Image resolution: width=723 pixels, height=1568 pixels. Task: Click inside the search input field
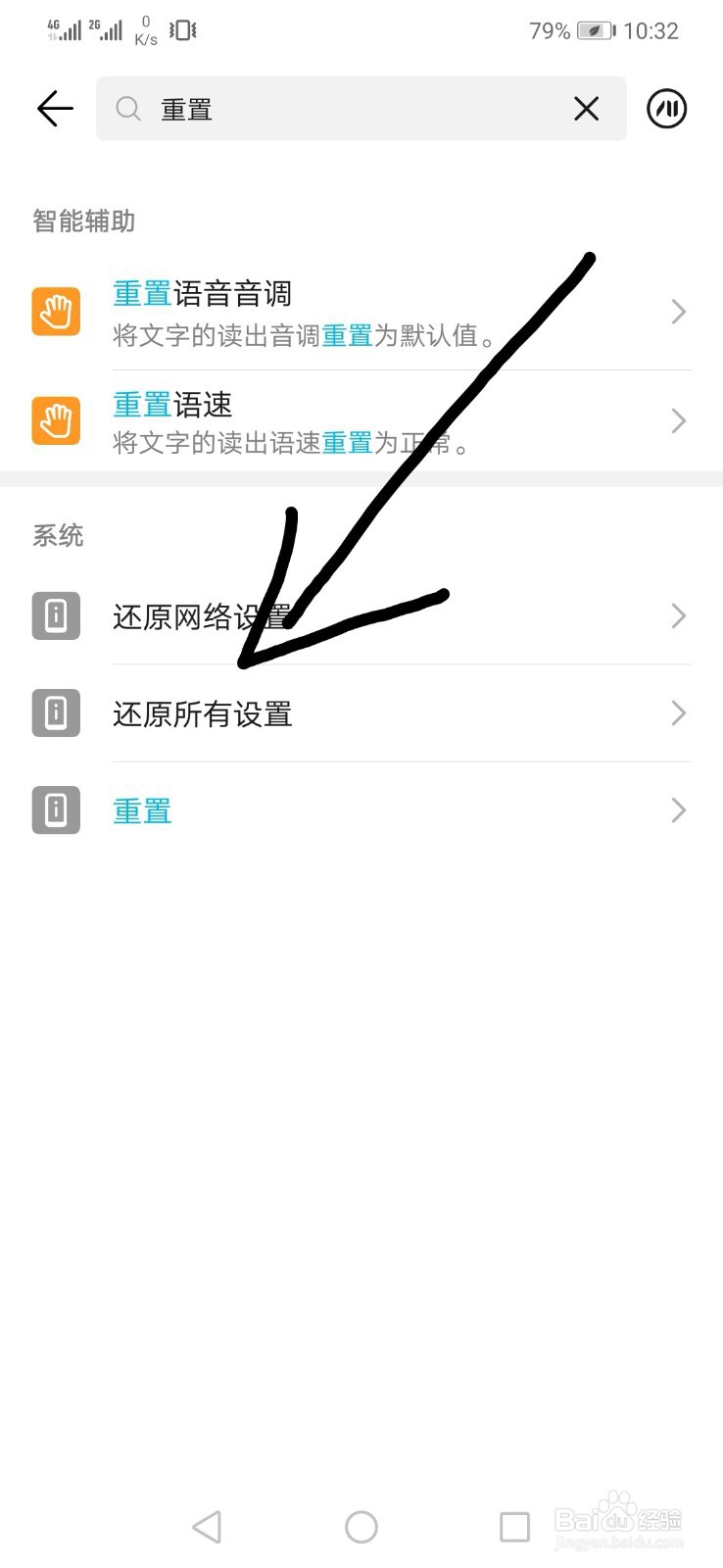click(343, 109)
